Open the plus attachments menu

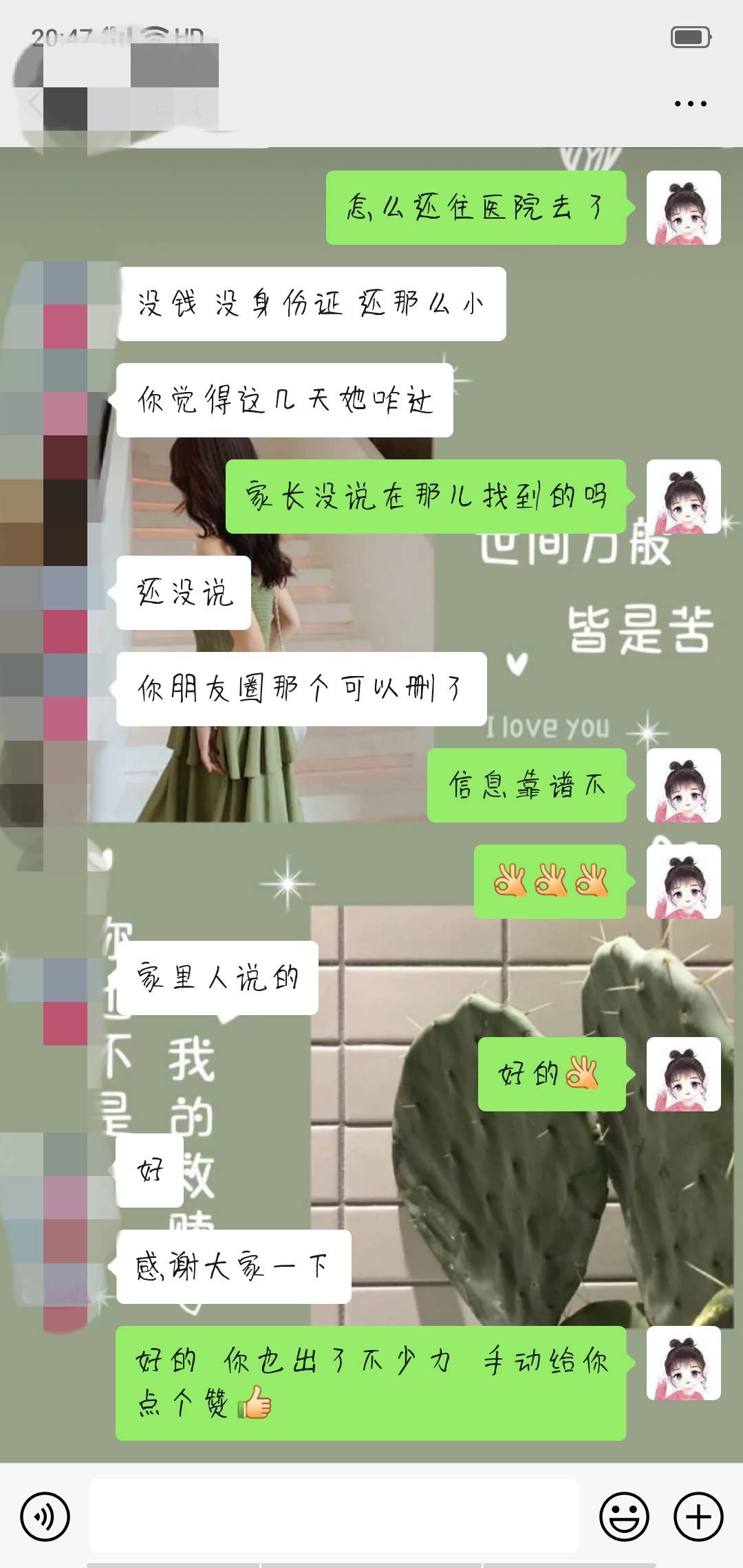[698, 1516]
